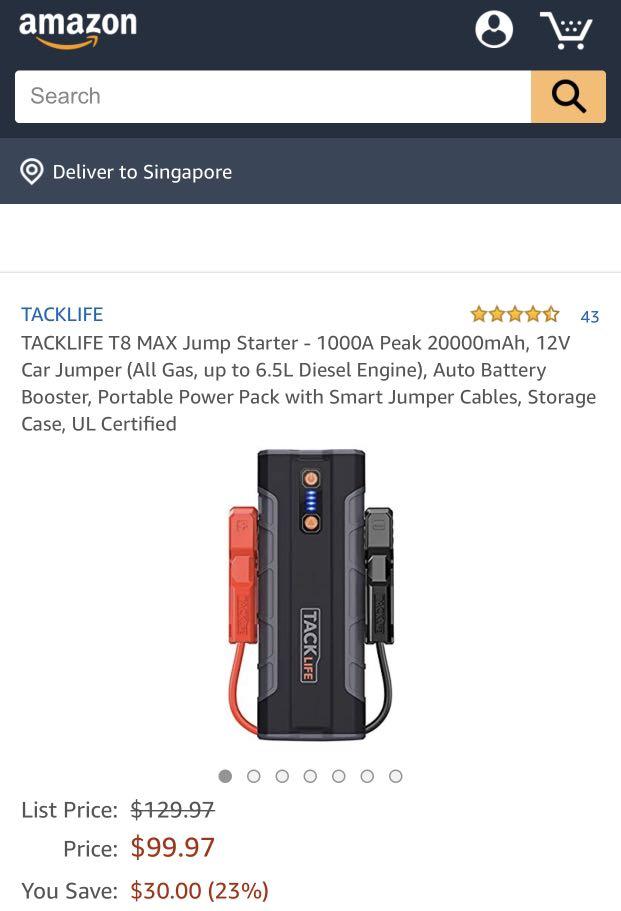View the 43 customer ratings
This screenshot has width=621, height=911.
coord(590,316)
